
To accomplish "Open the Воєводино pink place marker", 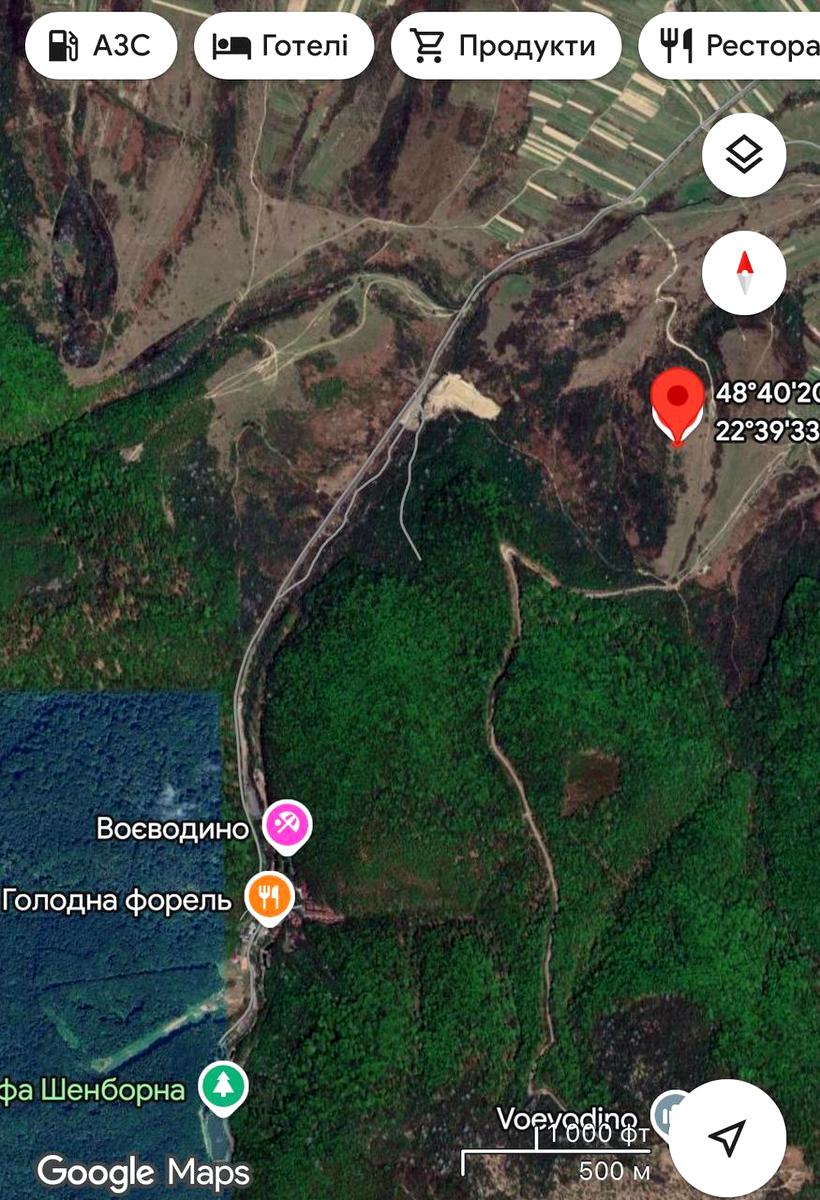I will point(287,825).
